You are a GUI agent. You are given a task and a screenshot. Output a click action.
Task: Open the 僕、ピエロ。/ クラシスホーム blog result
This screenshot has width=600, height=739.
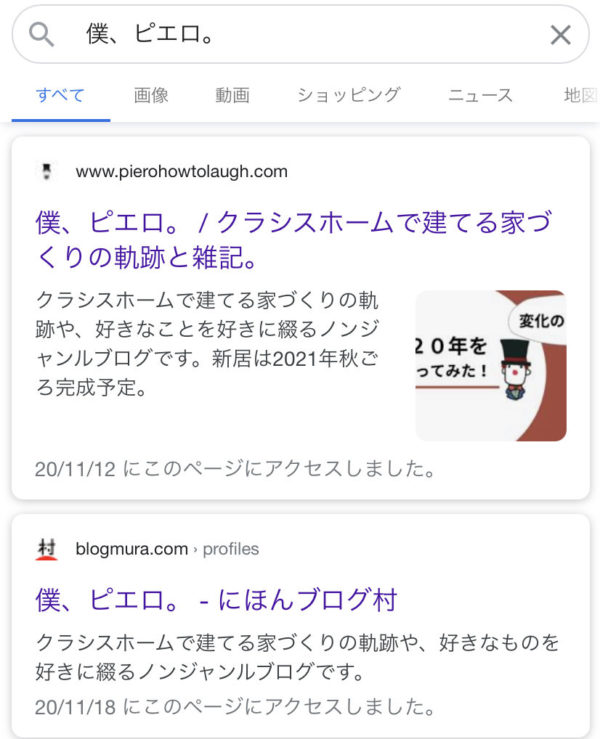(294, 240)
